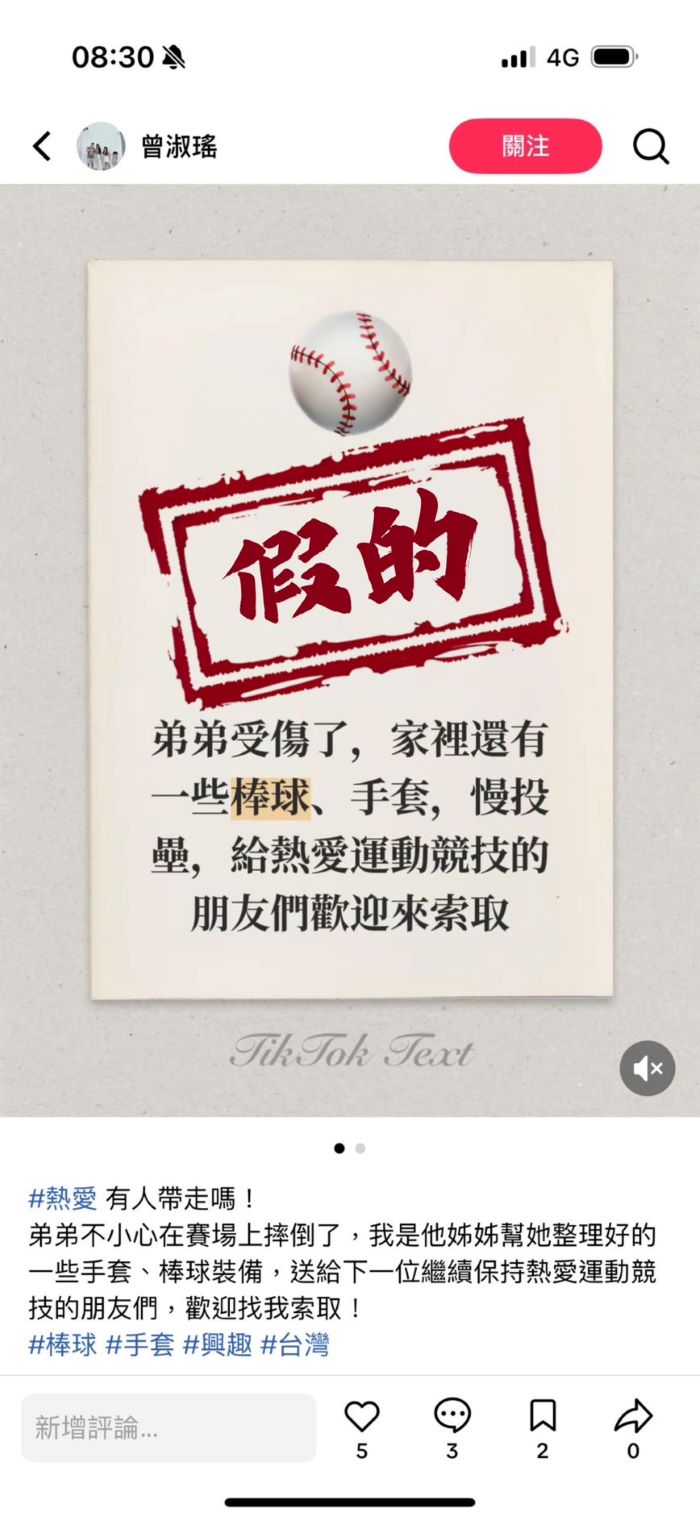
Task: Open the #台灣 hashtag
Action: pos(294,1345)
